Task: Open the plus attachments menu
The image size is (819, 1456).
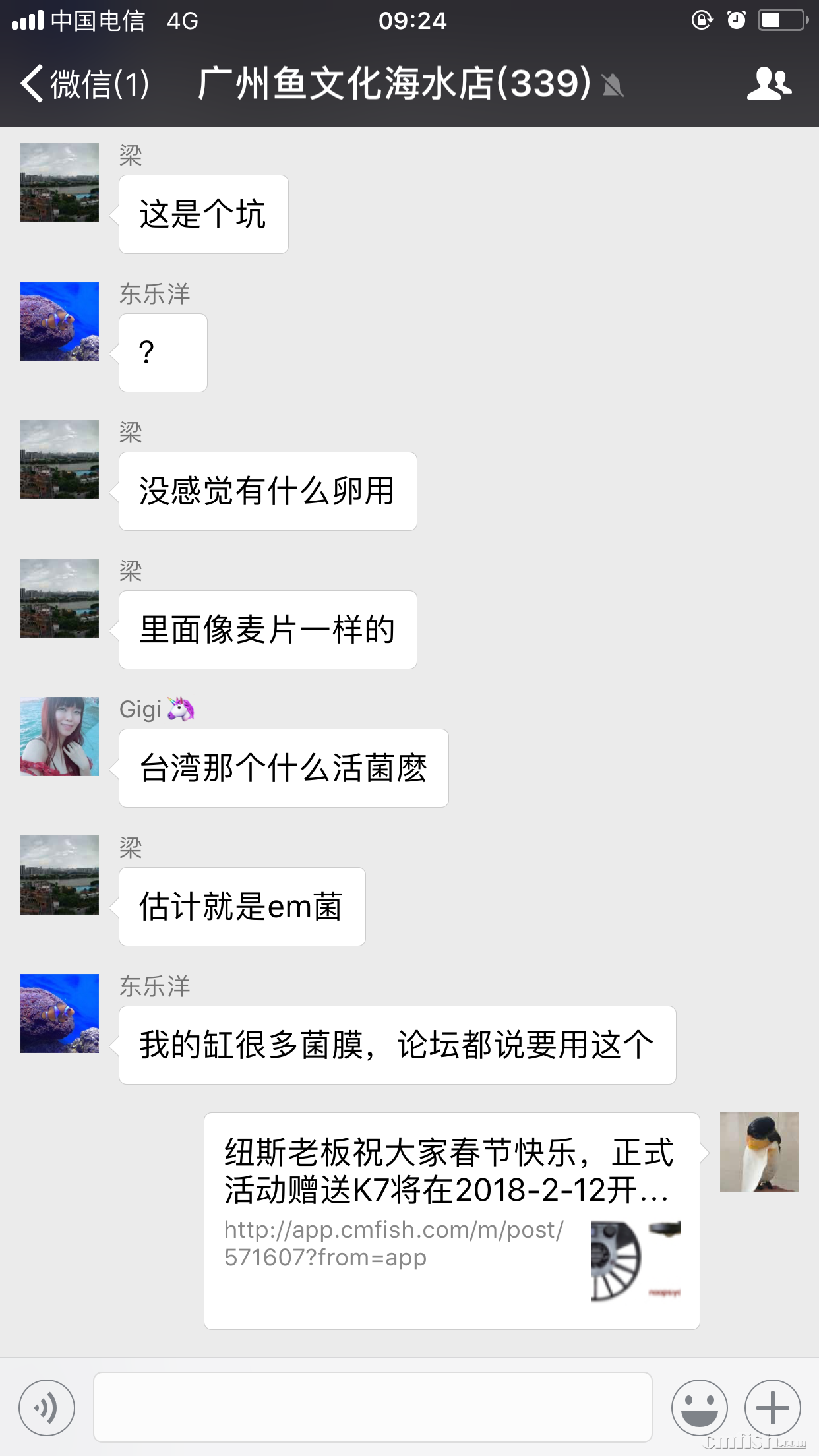Action: [x=772, y=1408]
